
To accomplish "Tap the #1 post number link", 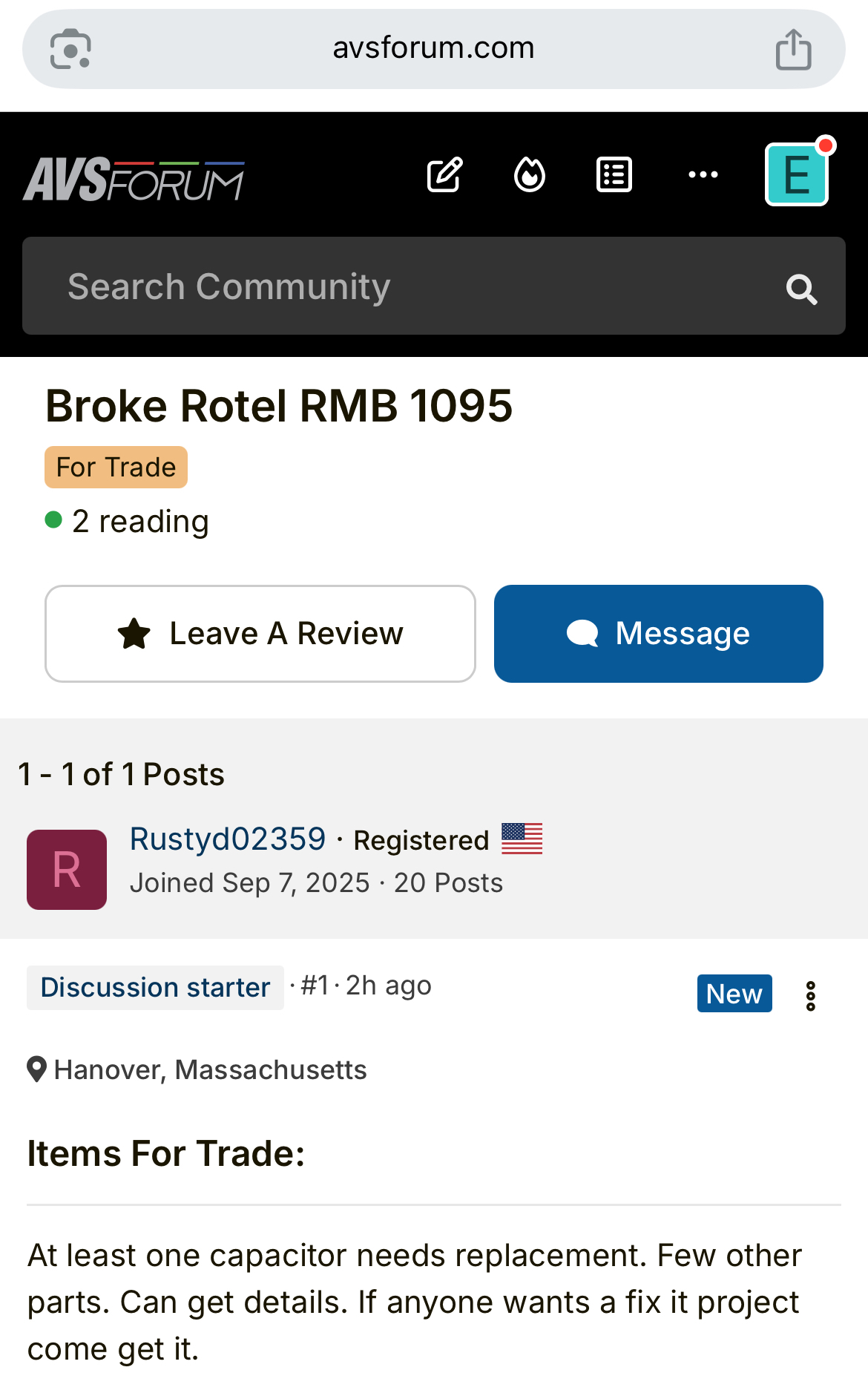I will (315, 986).
